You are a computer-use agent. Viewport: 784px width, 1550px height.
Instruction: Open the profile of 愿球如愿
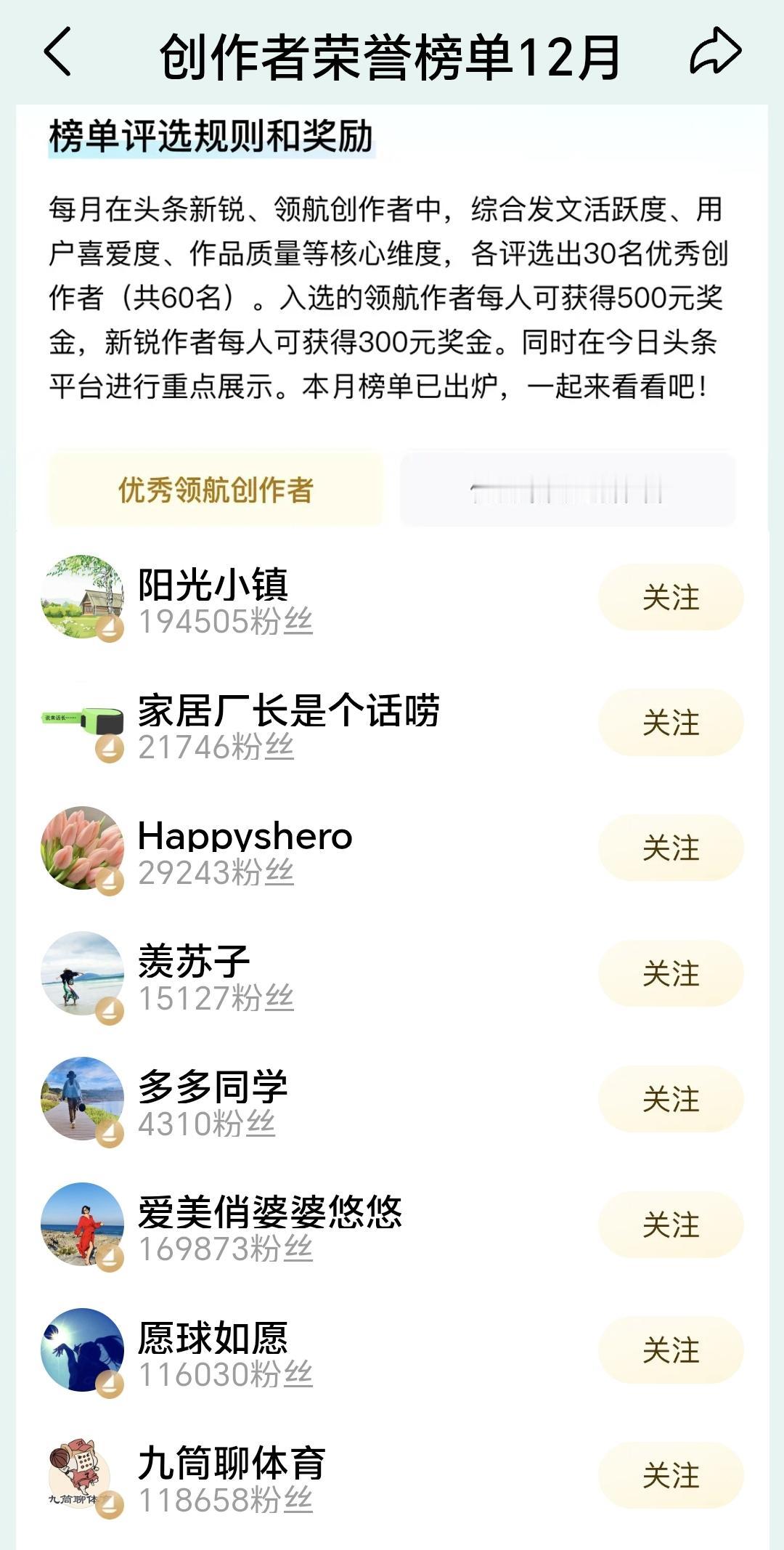point(213,1338)
